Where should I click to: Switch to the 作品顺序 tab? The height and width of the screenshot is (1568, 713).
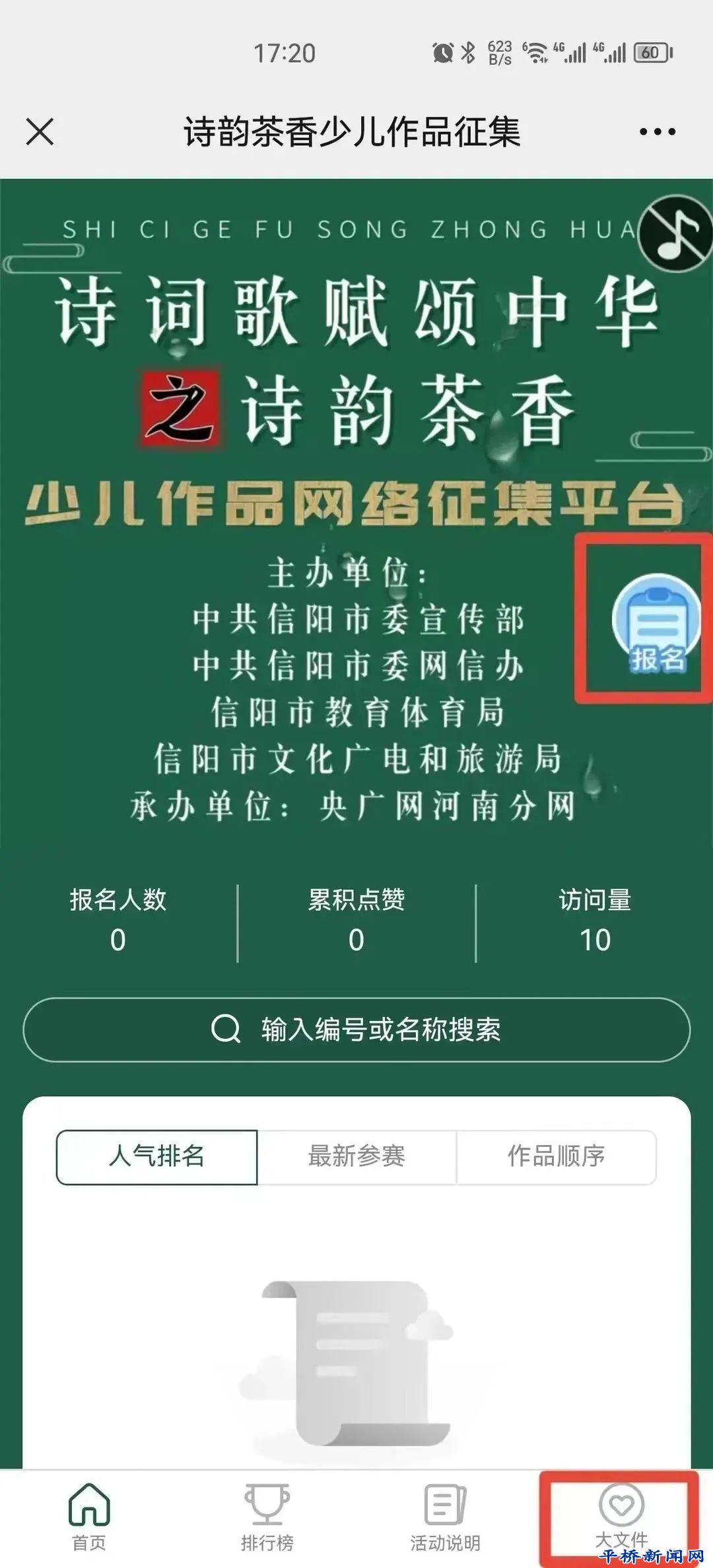[556, 1157]
